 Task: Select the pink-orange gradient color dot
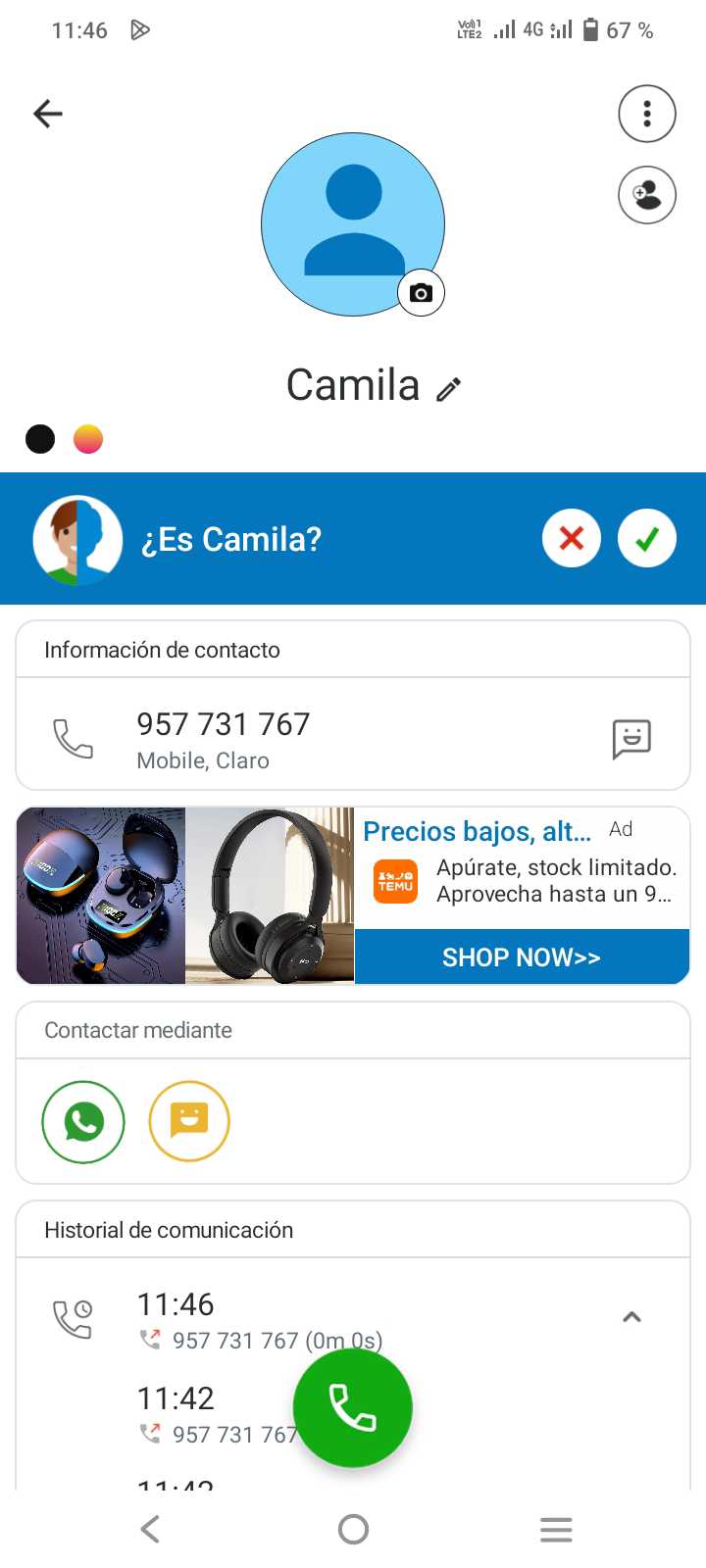pos(88,439)
